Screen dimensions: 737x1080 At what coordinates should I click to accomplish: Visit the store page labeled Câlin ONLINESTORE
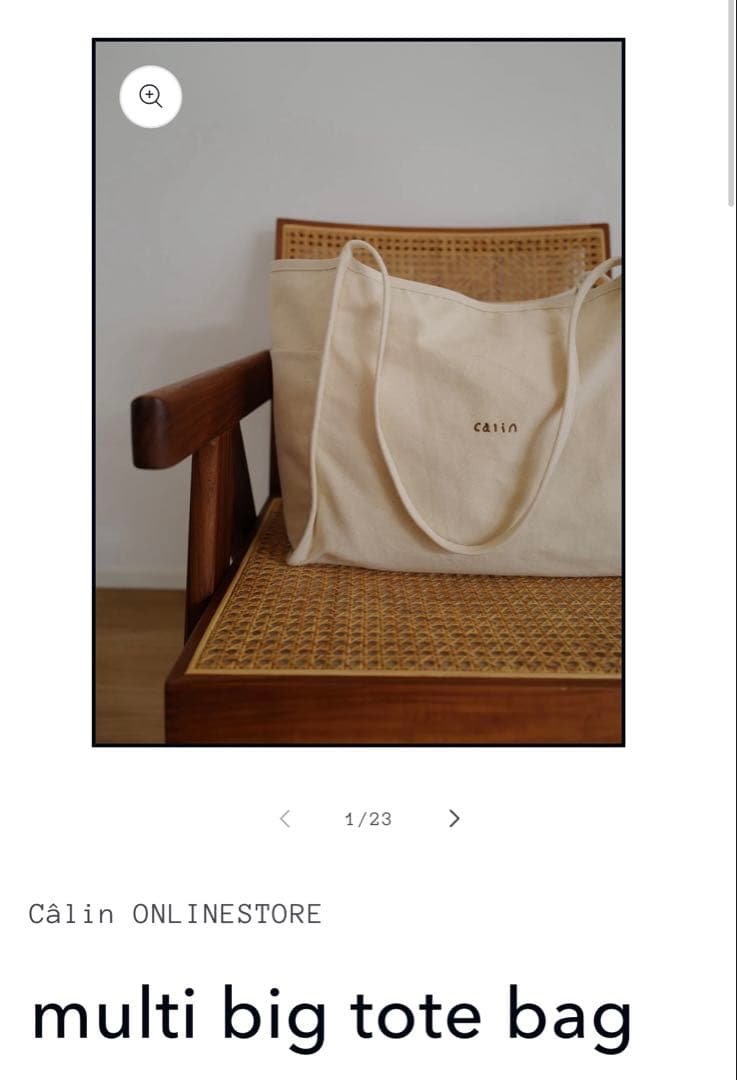pos(173,911)
